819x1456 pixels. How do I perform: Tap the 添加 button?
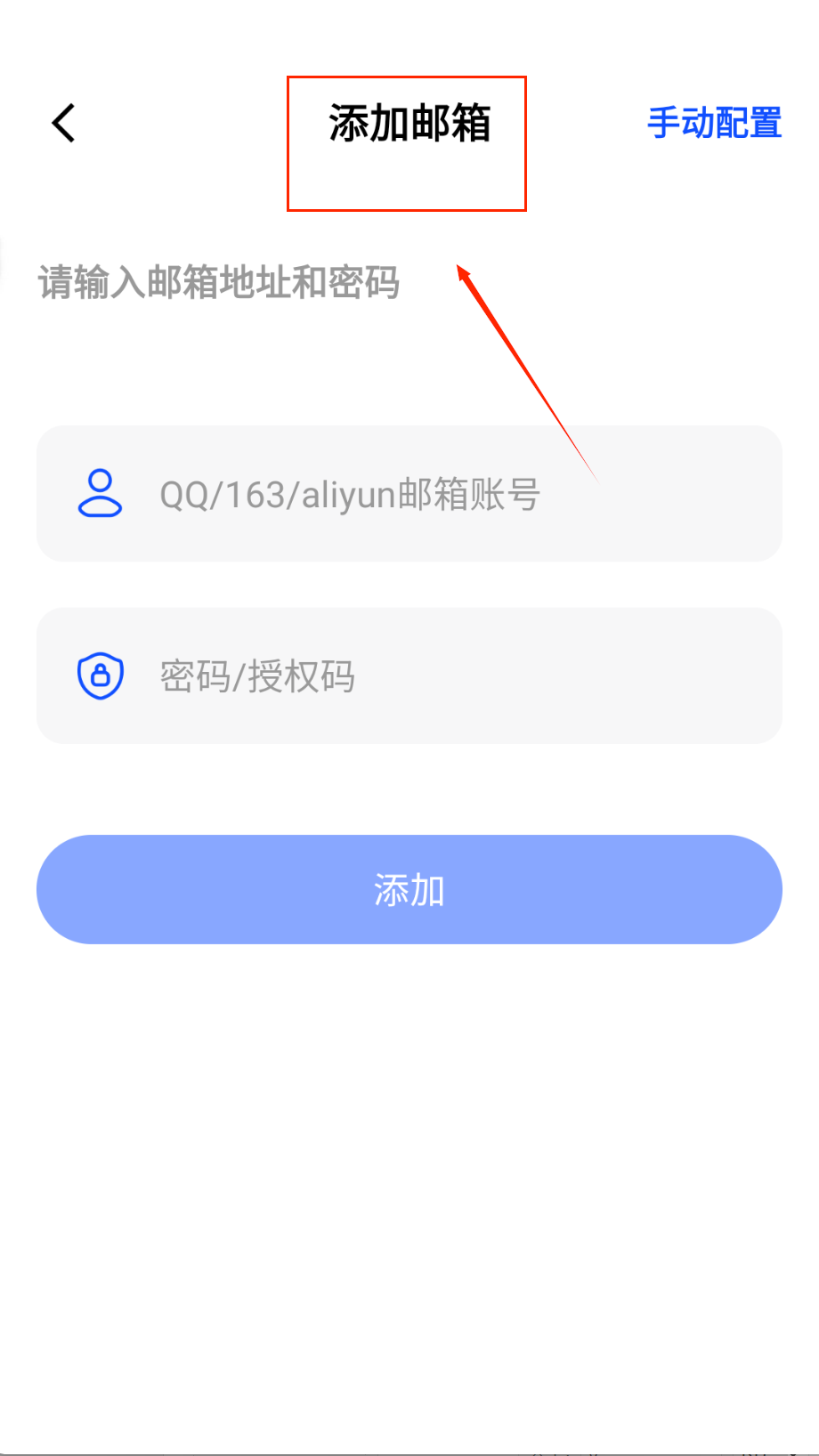[409, 889]
